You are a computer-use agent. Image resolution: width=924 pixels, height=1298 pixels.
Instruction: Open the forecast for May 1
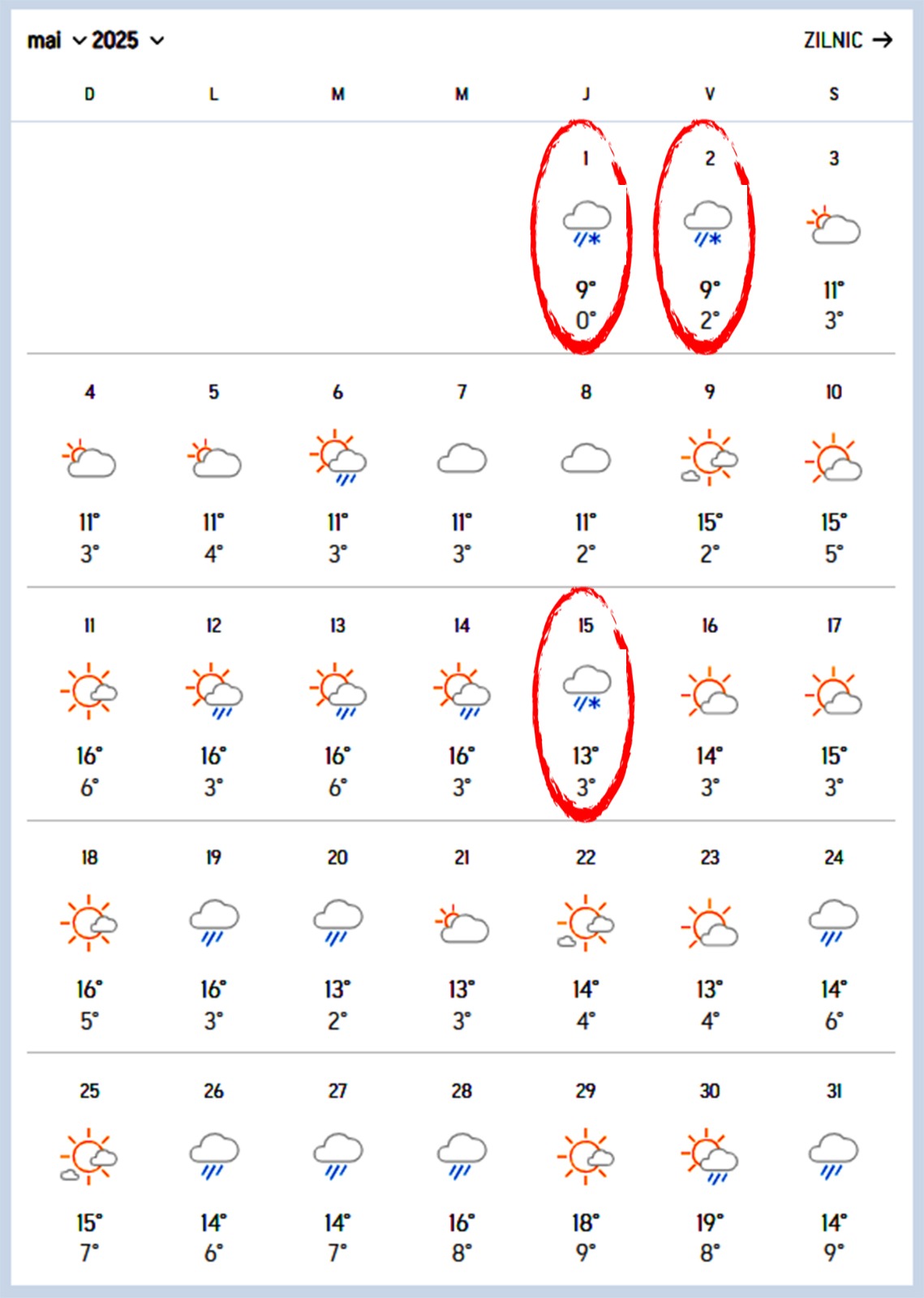pyautogui.click(x=586, y=237)
